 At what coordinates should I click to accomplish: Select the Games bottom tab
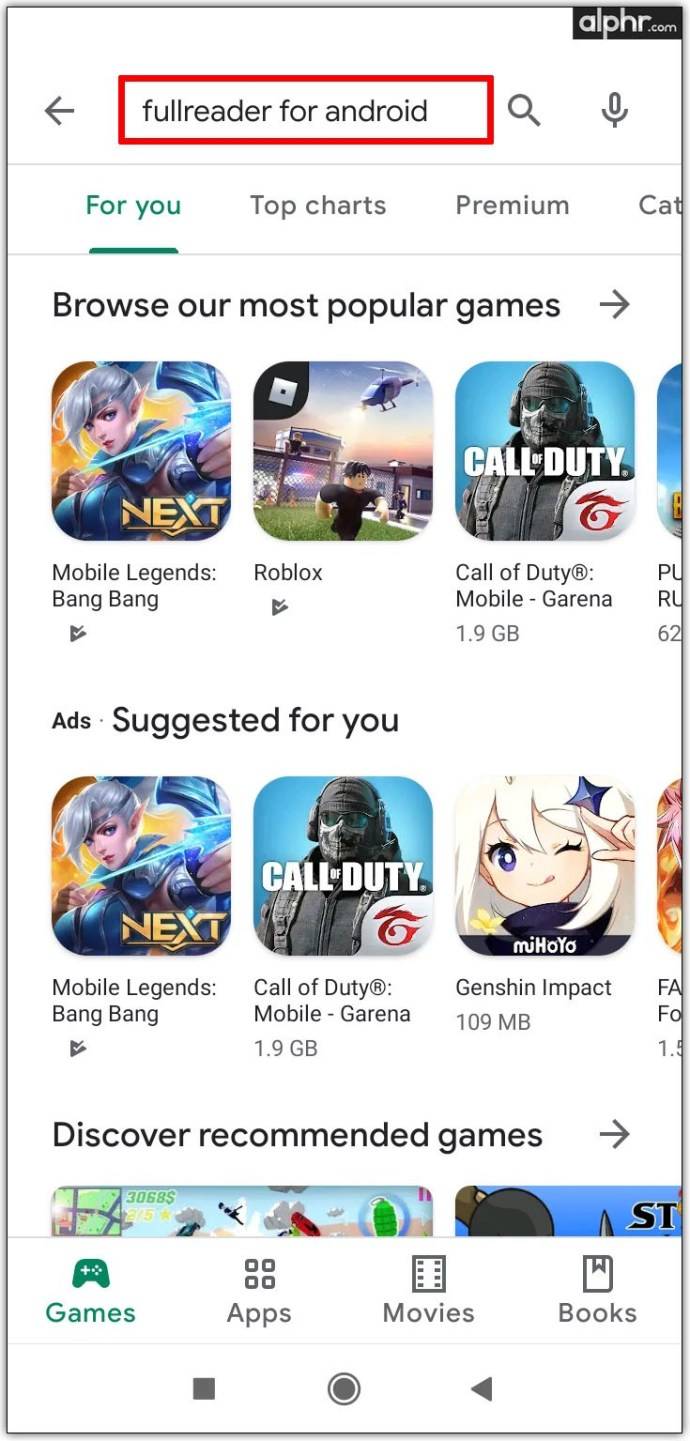click(91, 1291)
